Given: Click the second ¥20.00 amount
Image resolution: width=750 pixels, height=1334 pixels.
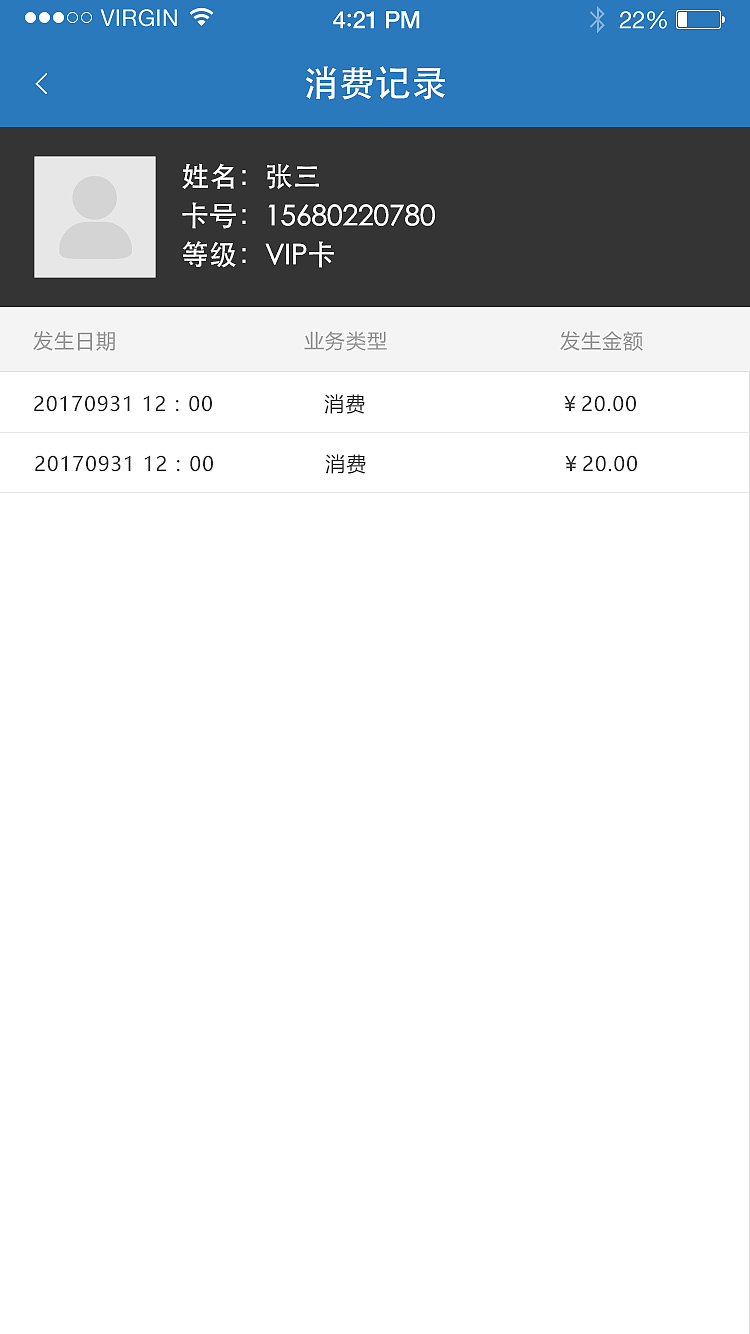Looking at the screenshot, I should pyautogui.click(x=600, y=463).
